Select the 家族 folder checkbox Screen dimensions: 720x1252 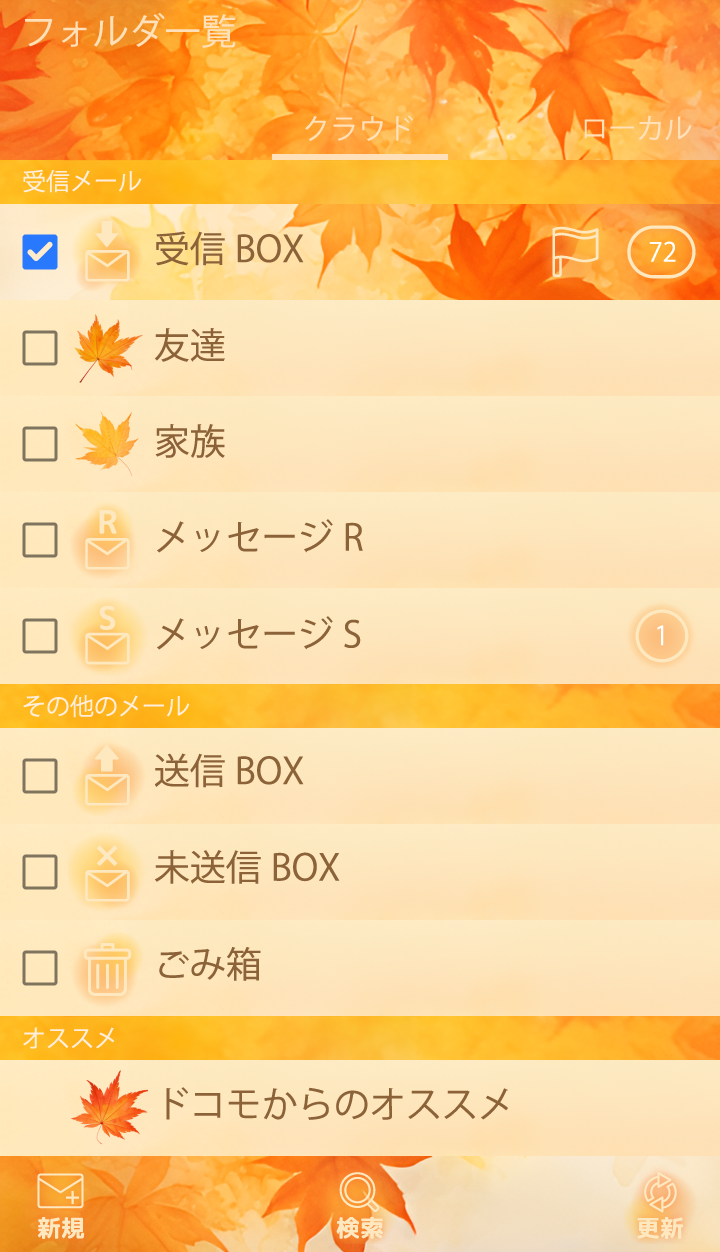pos(40,444)
